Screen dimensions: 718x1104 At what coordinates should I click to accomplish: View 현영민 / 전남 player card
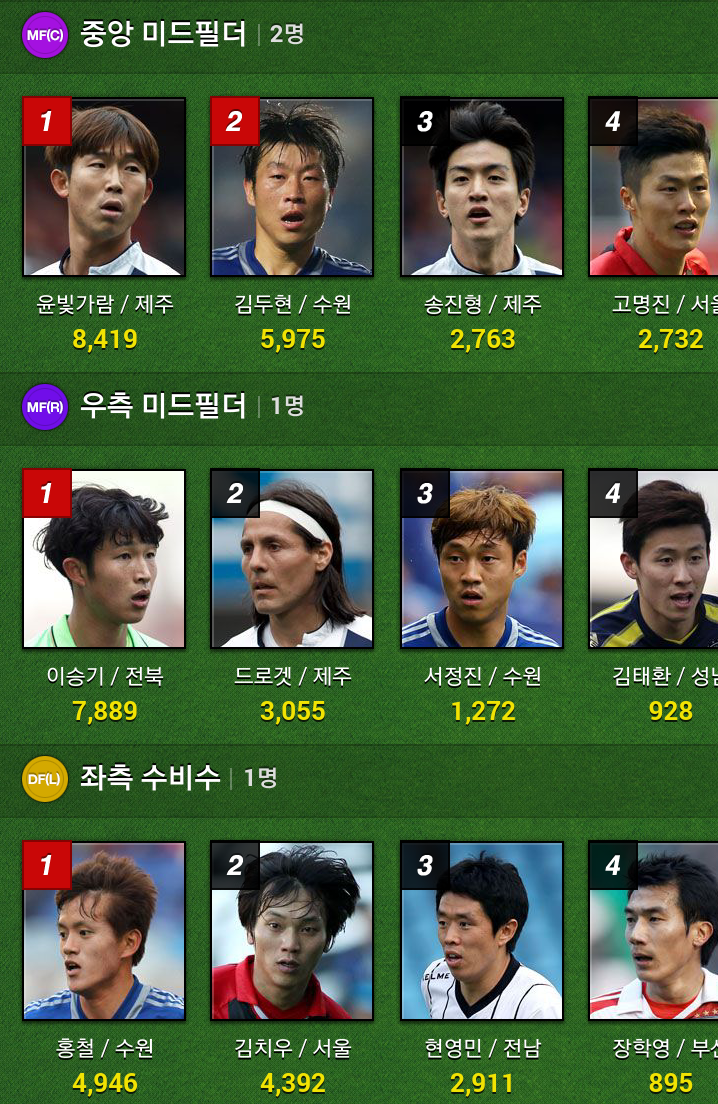(481, 931)
